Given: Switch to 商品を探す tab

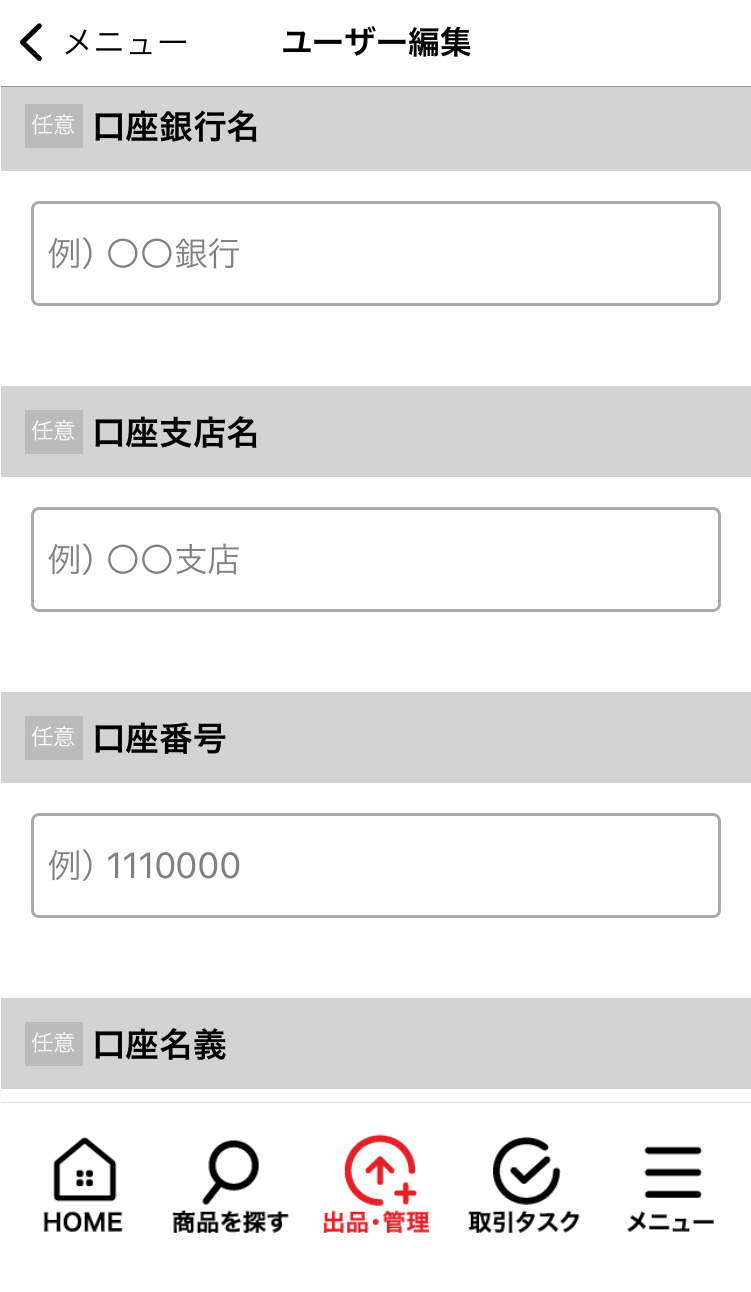Looking at the screenshot, I should coord(230,1186).
